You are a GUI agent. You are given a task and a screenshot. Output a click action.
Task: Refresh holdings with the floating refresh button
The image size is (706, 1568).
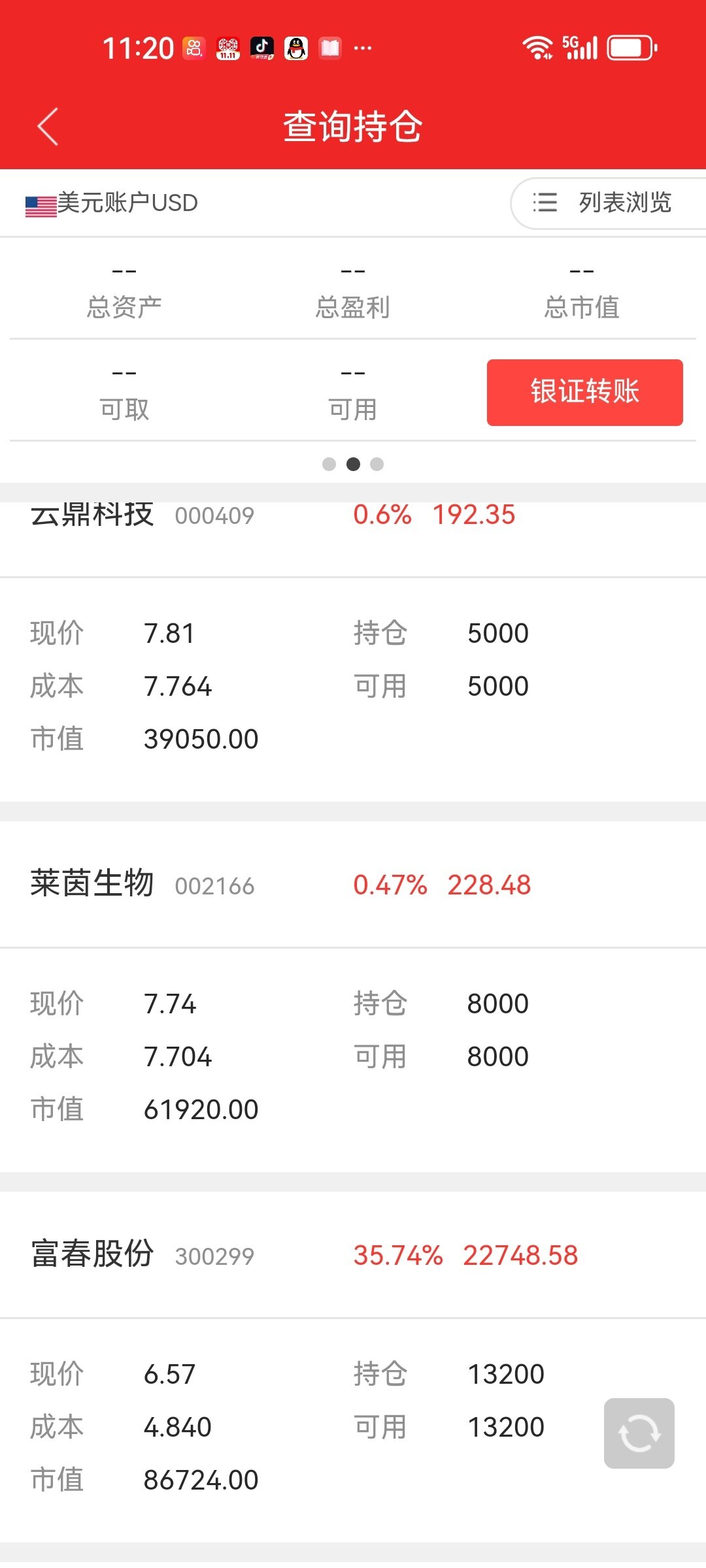click(x=639, y=1433)
